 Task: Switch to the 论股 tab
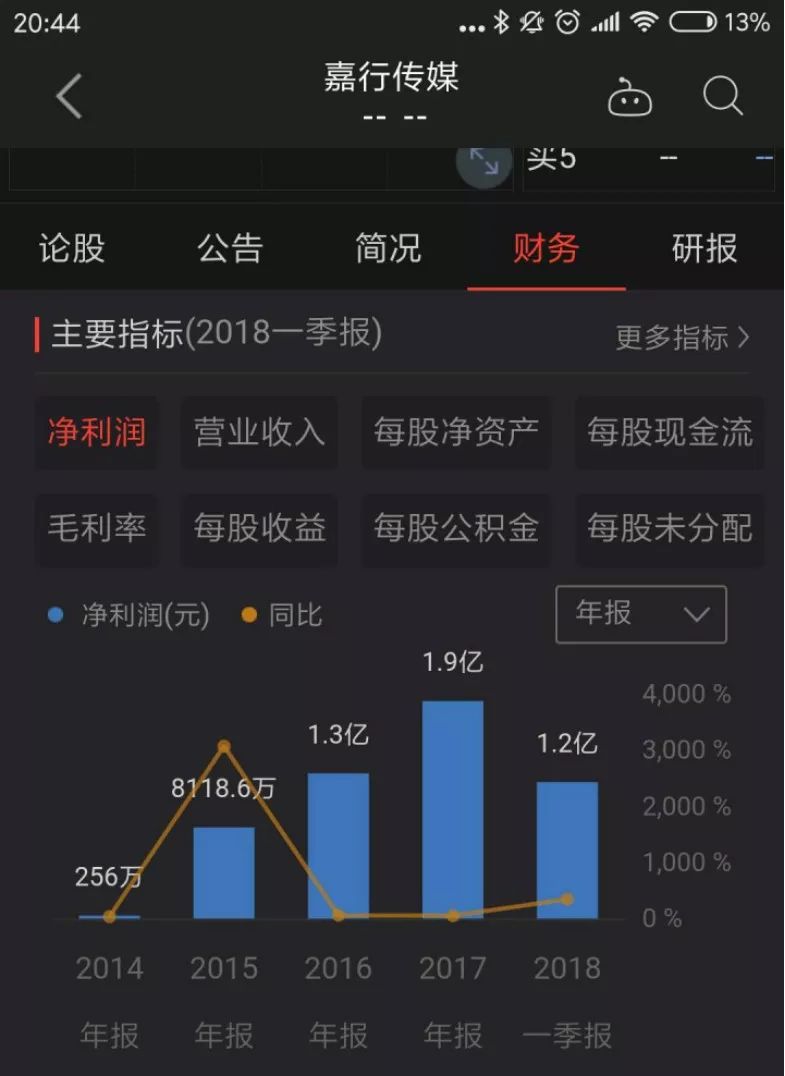(72, 248)
